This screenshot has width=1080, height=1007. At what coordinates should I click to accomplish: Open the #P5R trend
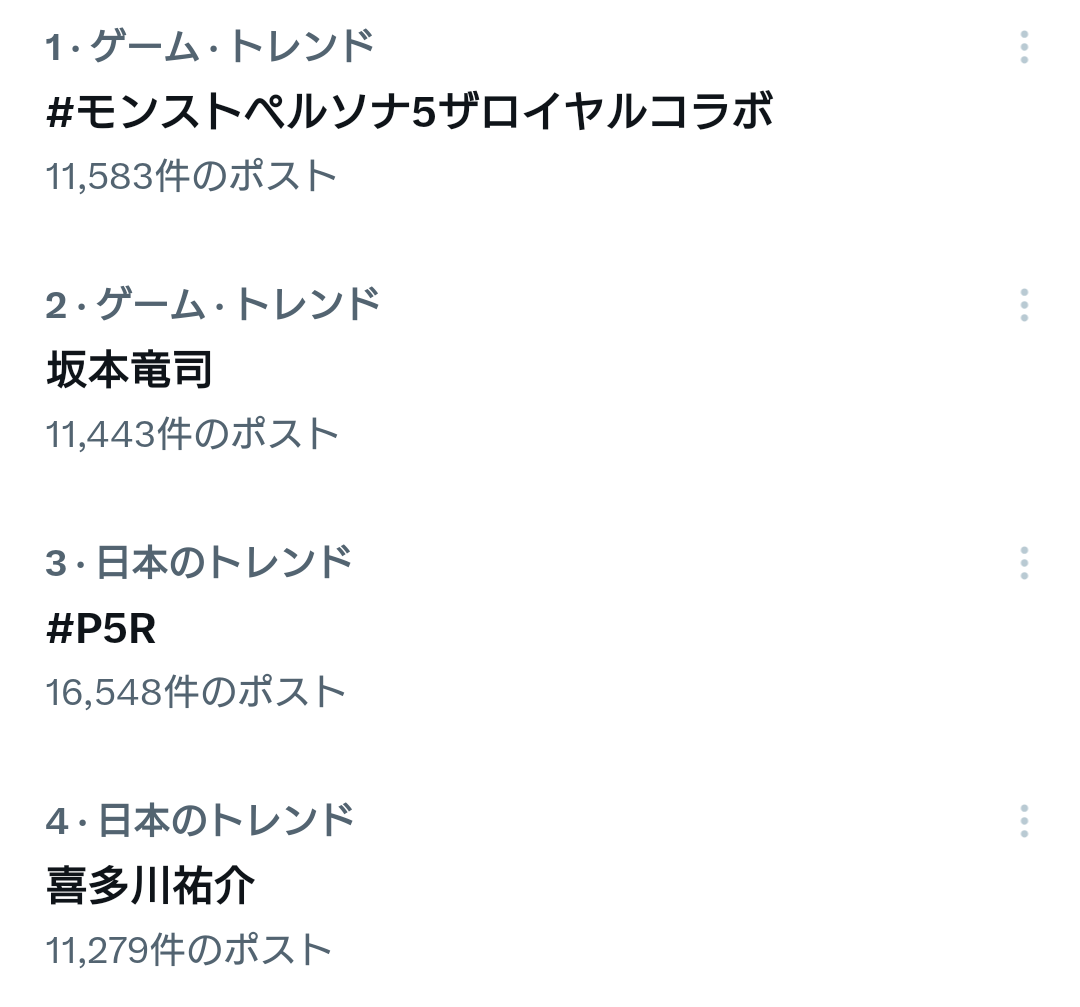coord(102,629)
